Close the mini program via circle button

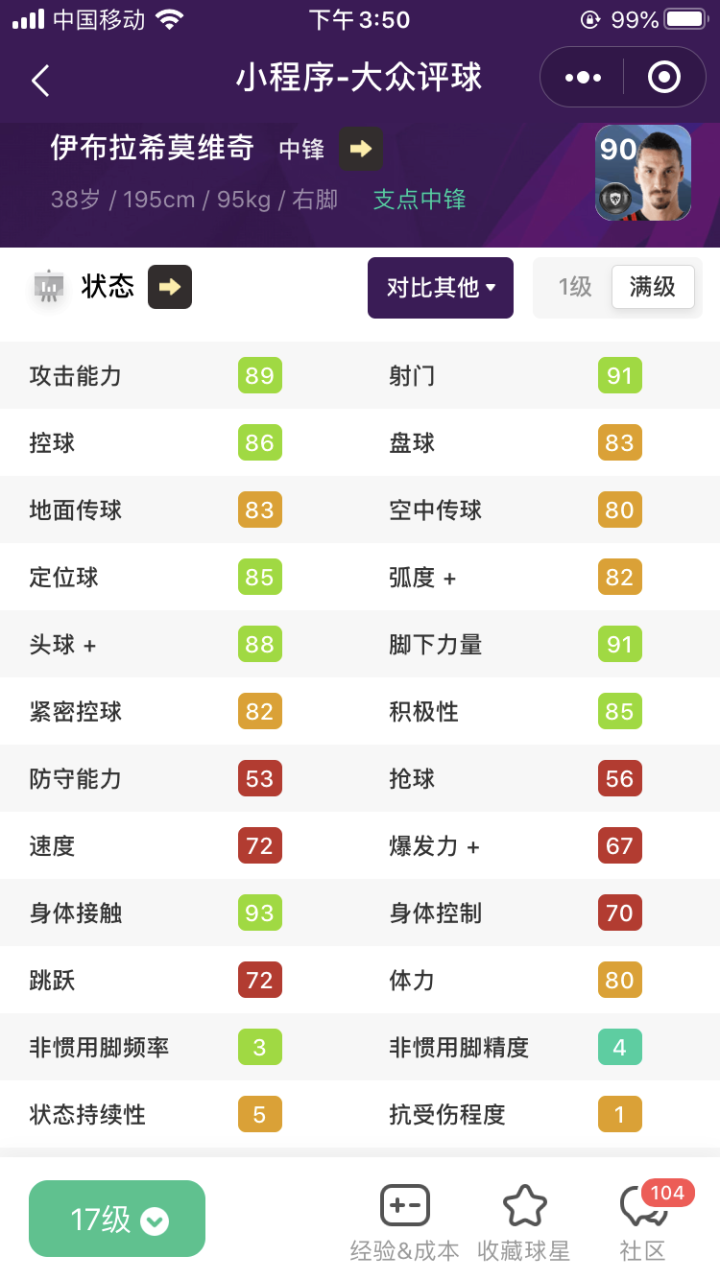pos(664,78)
